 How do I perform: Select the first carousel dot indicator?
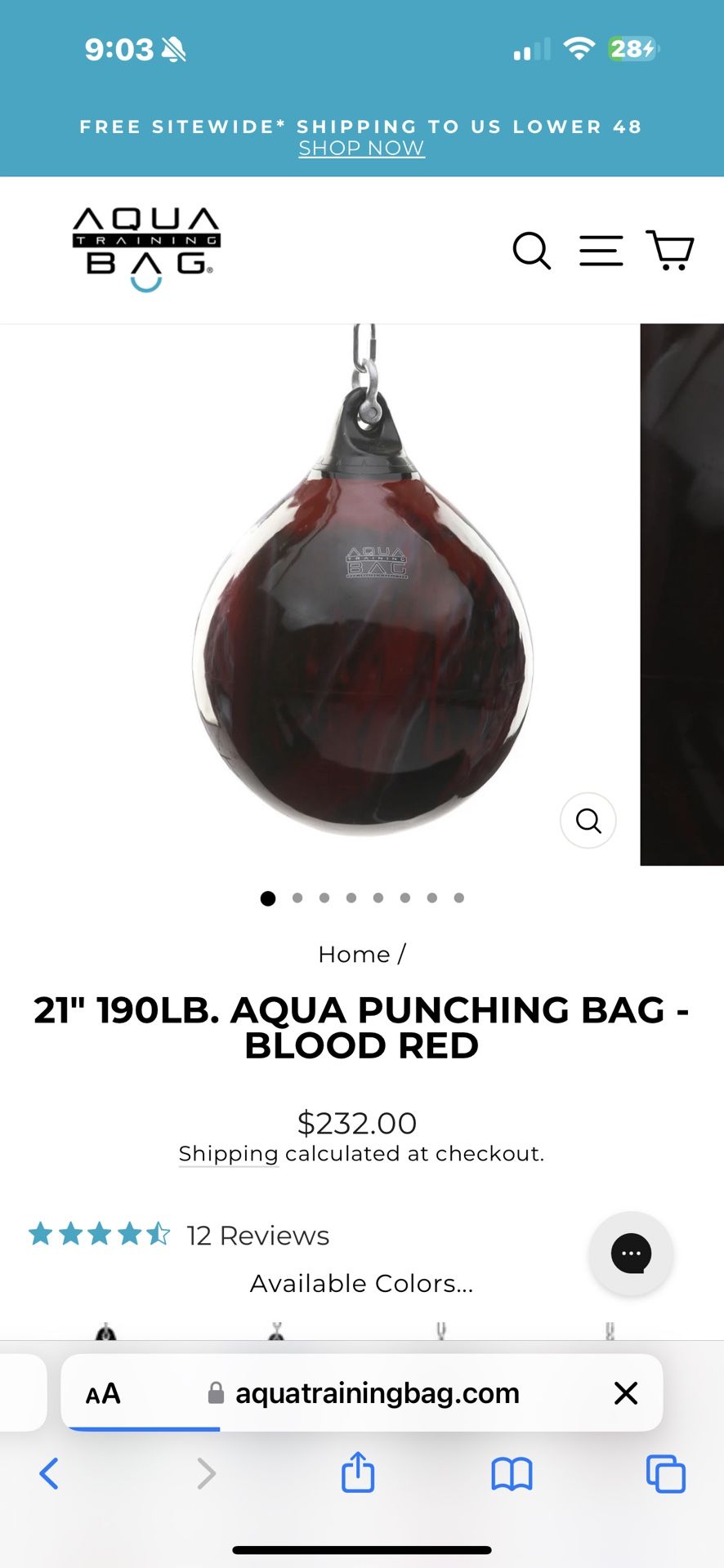268,898
